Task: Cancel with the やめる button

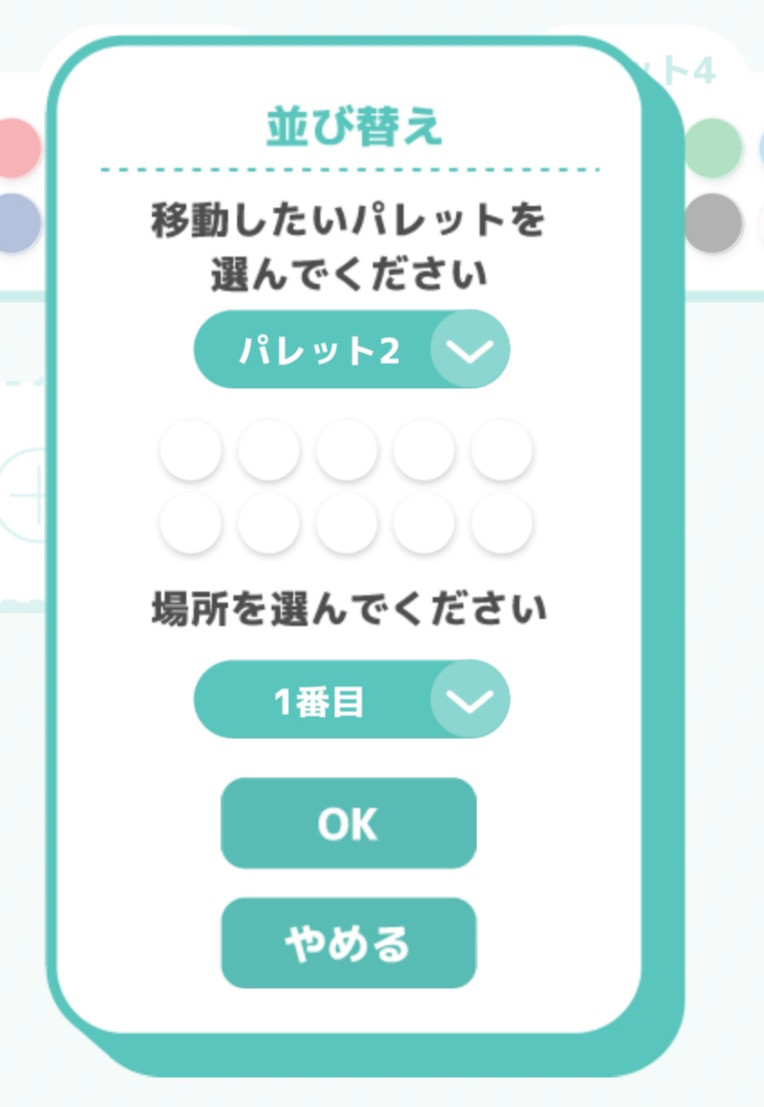Action: (348, 943)
